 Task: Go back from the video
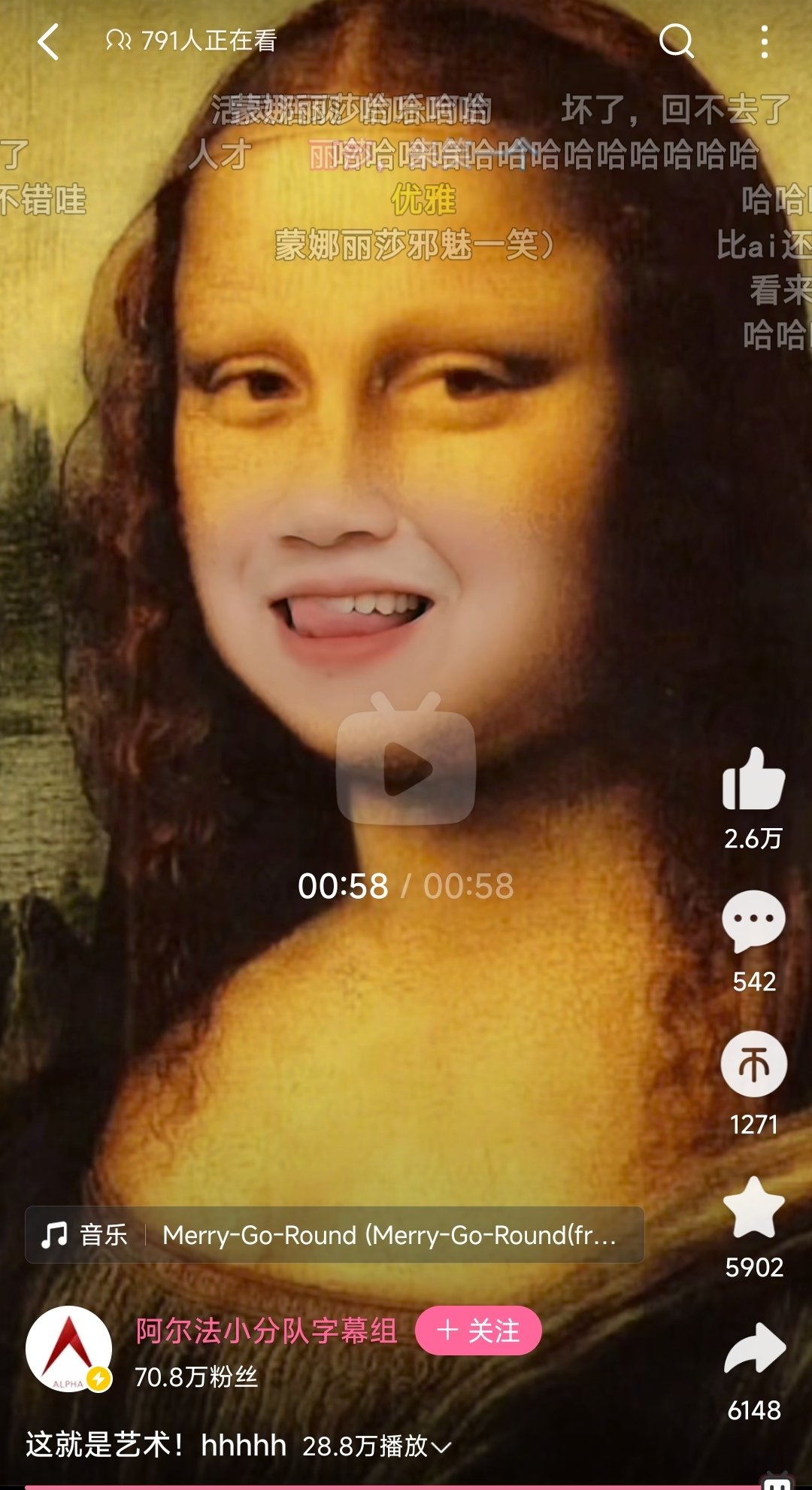[x=49, y=41]
